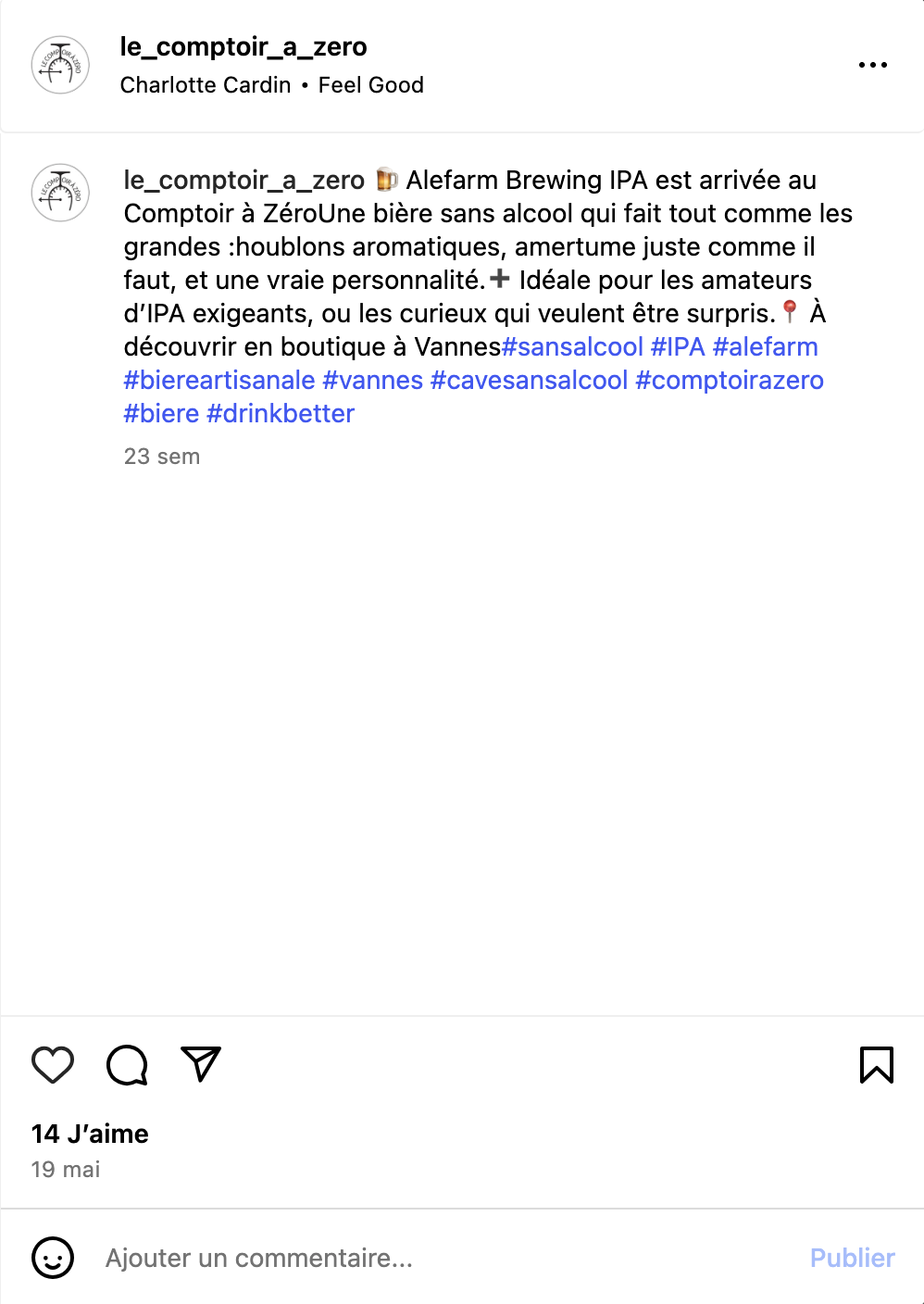Save the post with the bookmark icon
This screenshot has width=924, height=1304.
tap(876, 1065)
